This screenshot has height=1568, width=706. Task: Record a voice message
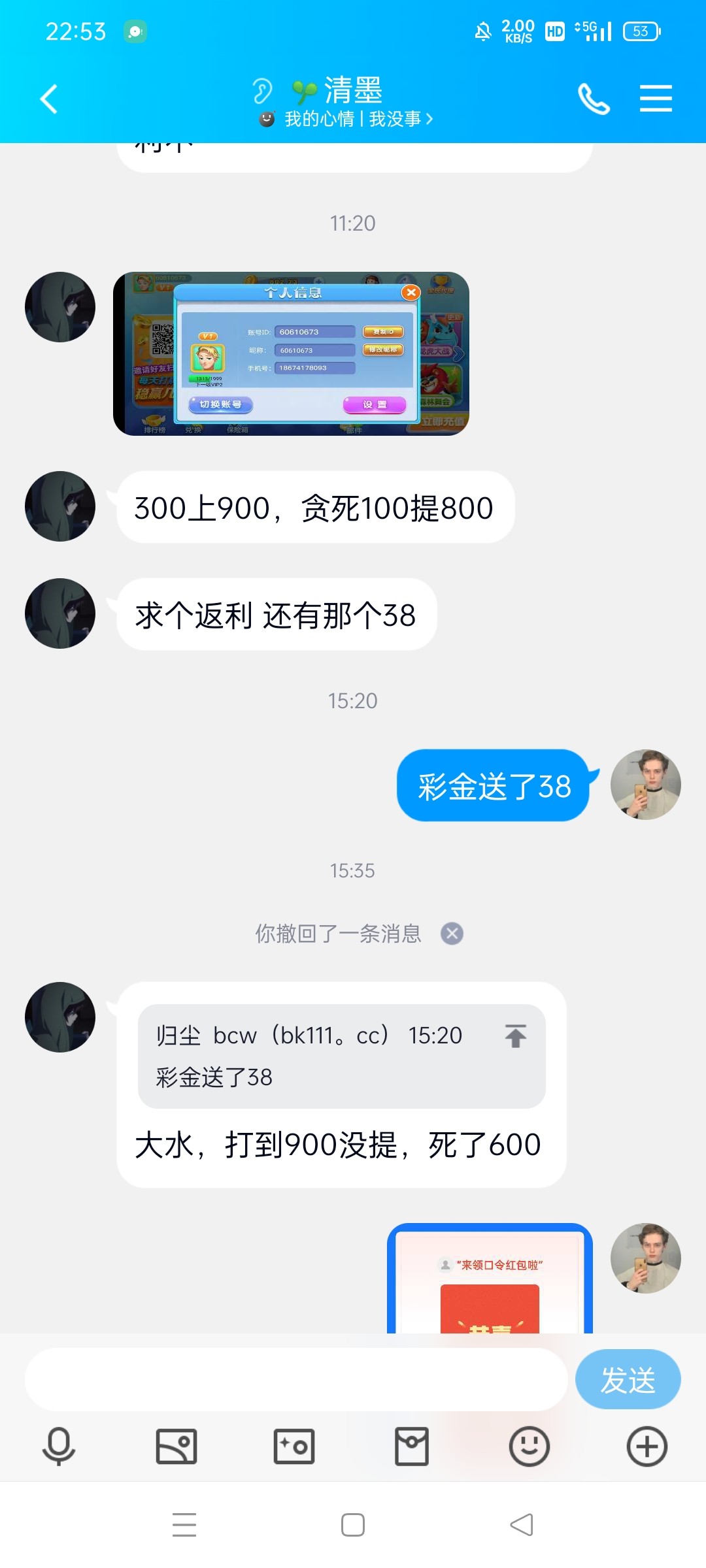59,1446
